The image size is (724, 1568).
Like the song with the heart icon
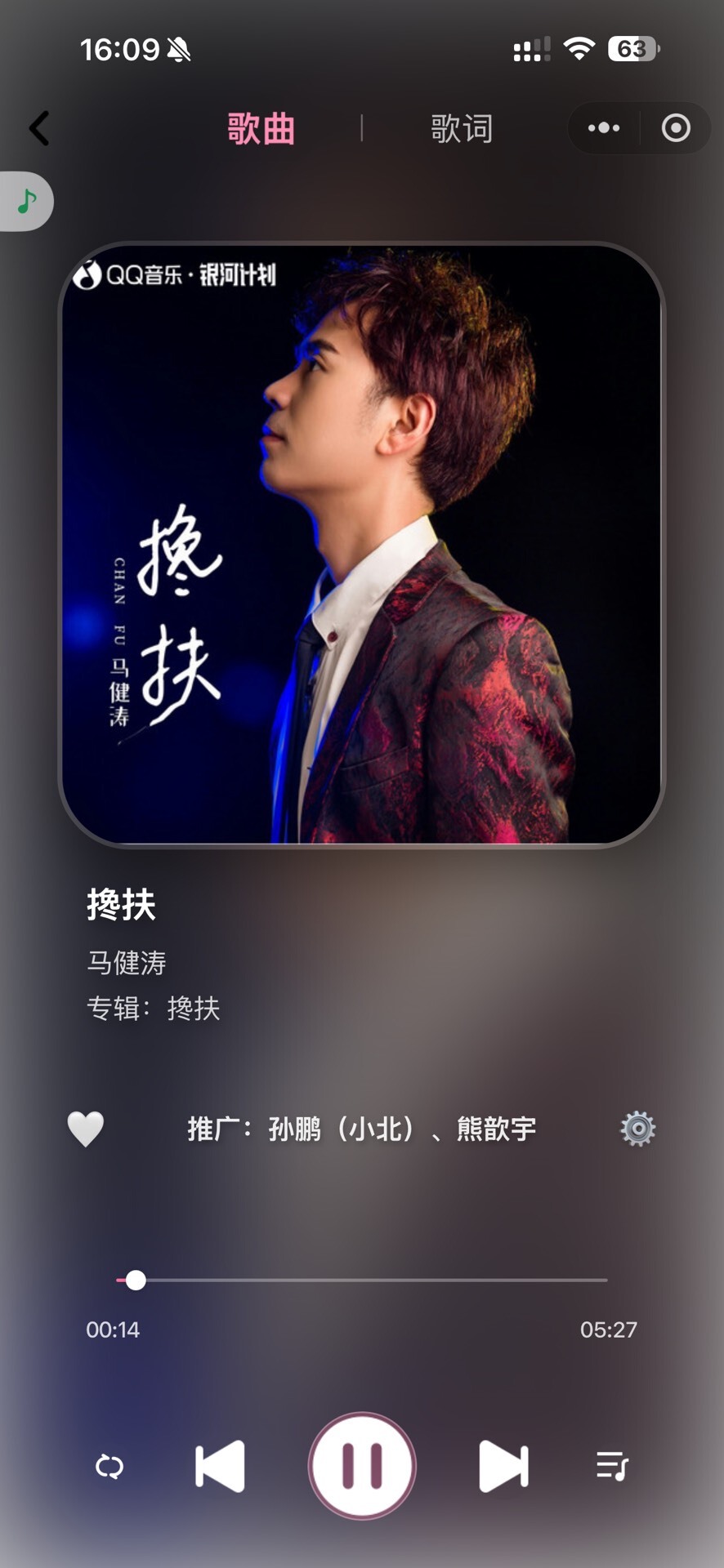(86, 1129)
